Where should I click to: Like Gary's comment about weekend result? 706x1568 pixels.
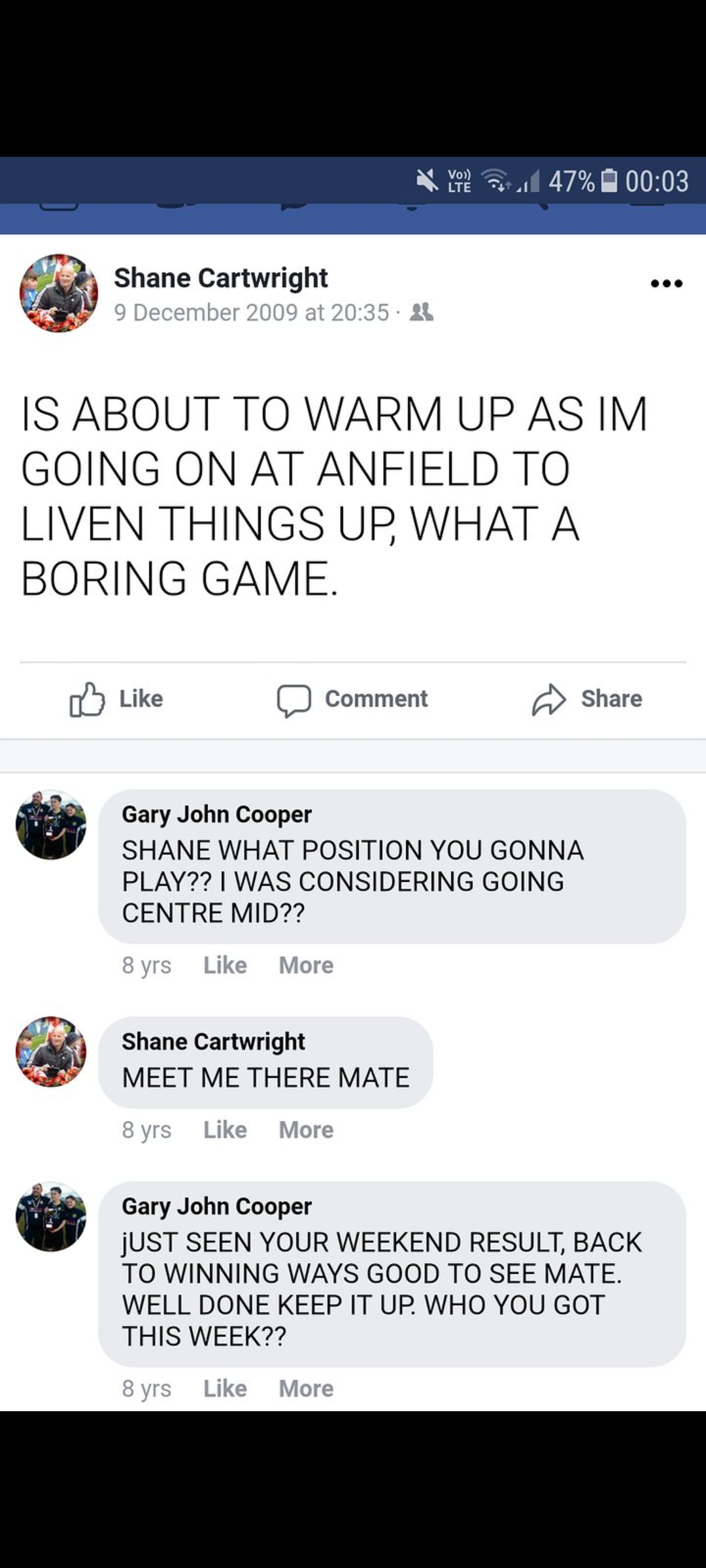225,1388
